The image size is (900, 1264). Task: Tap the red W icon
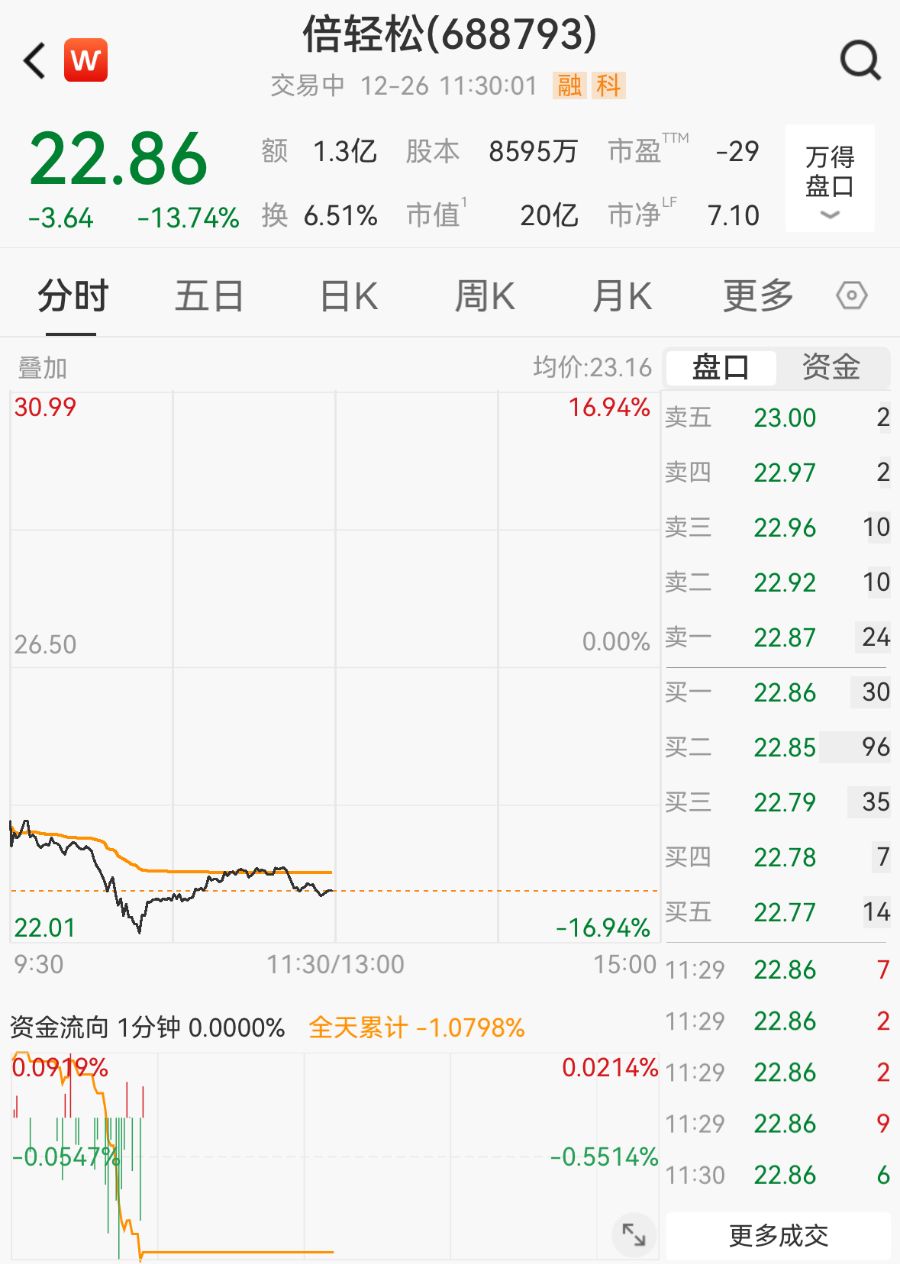(x=86, y=61)
